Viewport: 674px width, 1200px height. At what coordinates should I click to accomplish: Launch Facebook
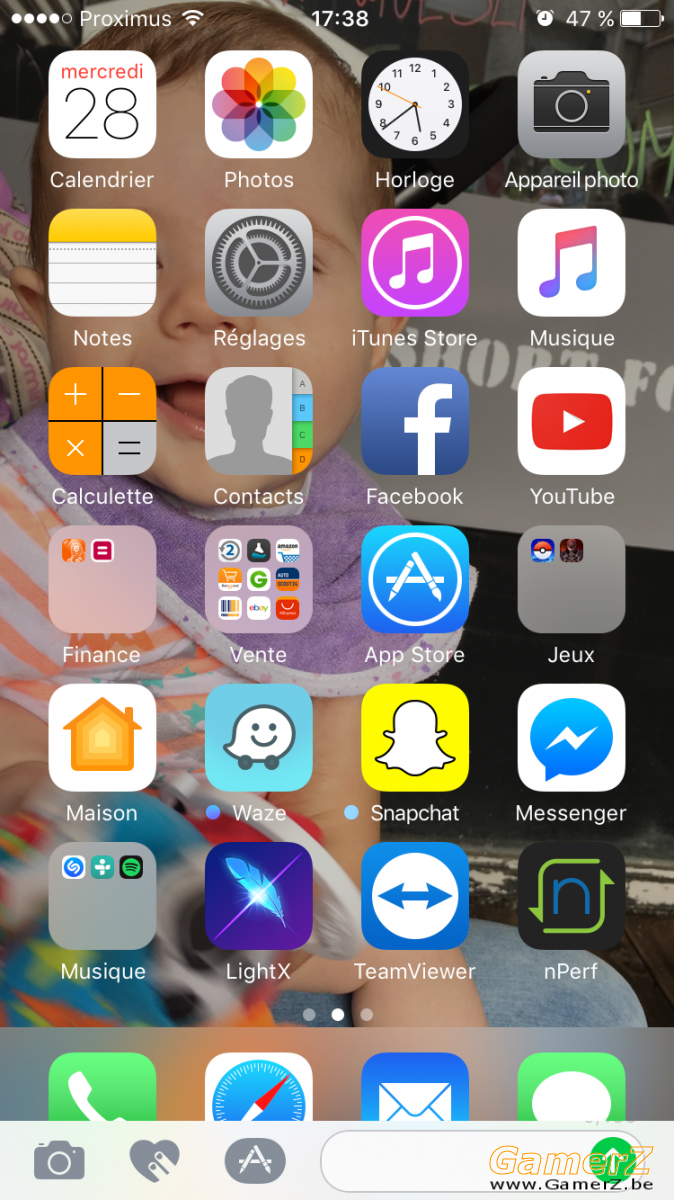(415, 421)
